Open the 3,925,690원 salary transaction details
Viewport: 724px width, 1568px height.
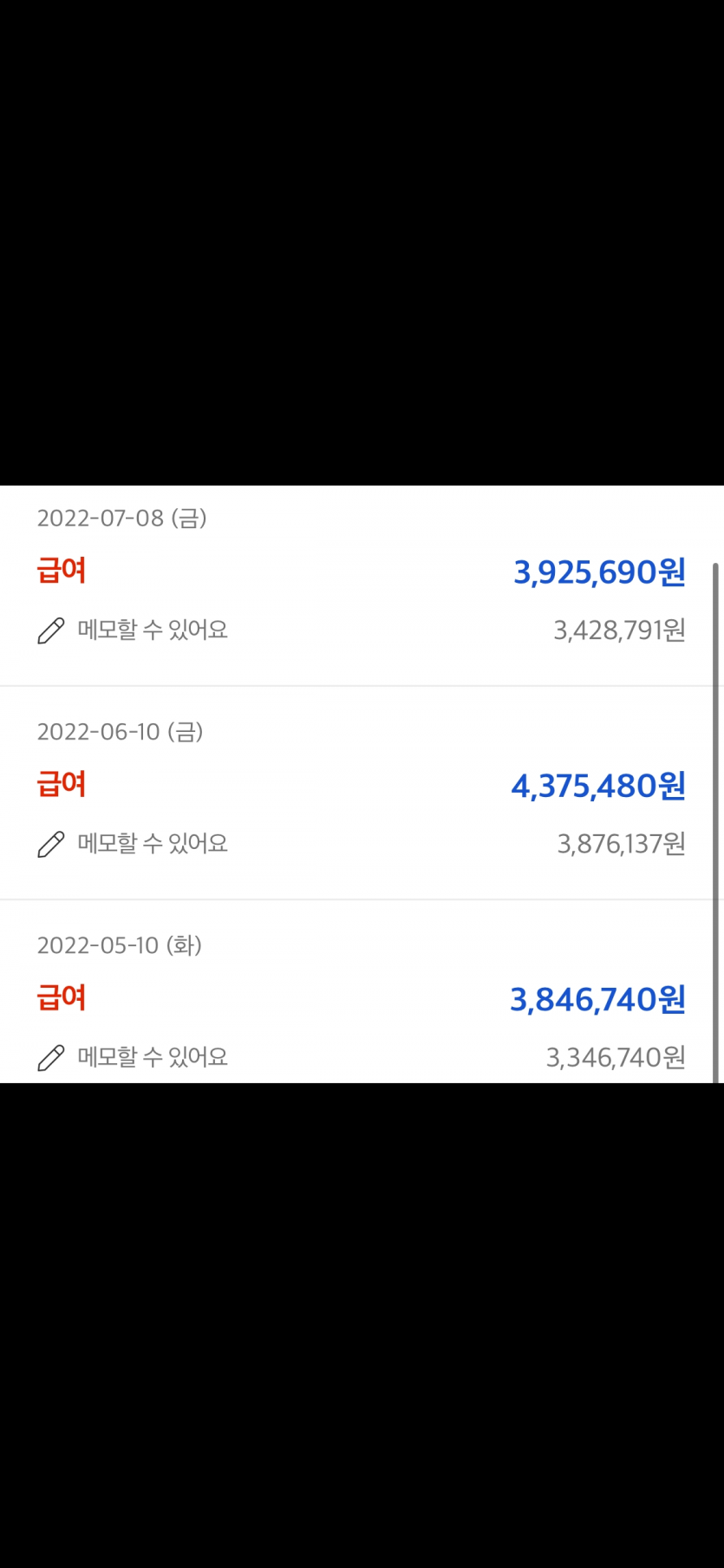click(x=598, y=572)
